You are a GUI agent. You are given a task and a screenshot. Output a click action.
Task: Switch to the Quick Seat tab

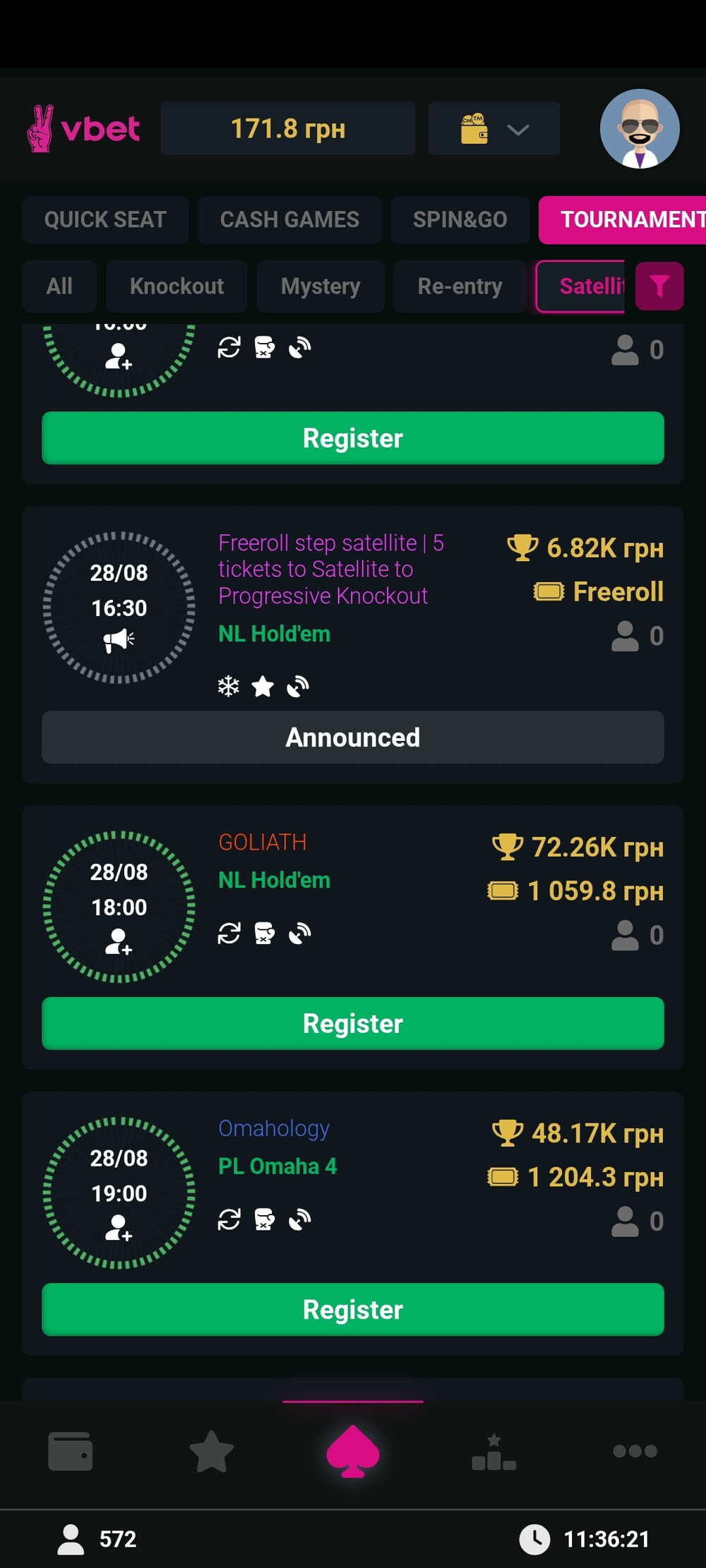click(105, 220)
